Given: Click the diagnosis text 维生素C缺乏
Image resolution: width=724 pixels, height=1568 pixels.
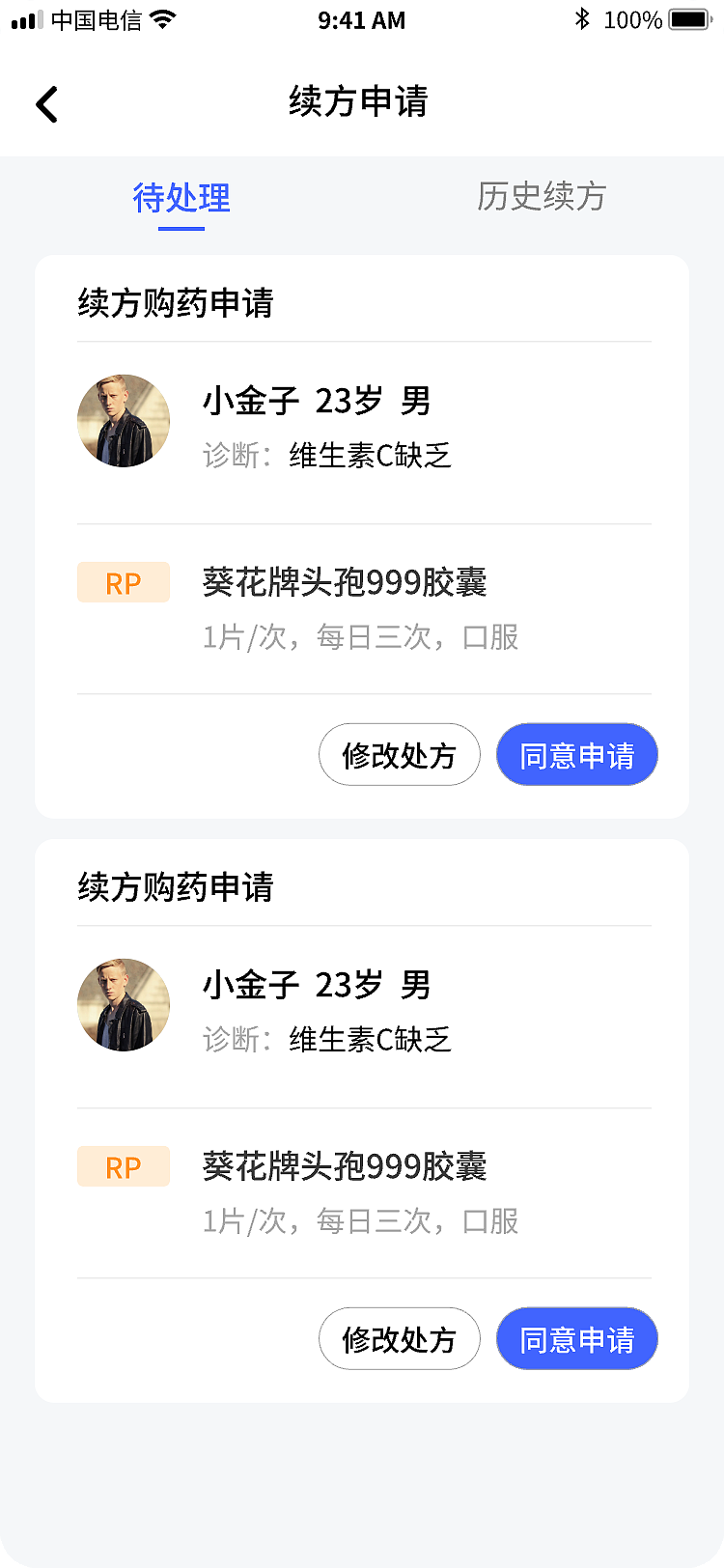Looking at the screenshot, I should 367,457.
